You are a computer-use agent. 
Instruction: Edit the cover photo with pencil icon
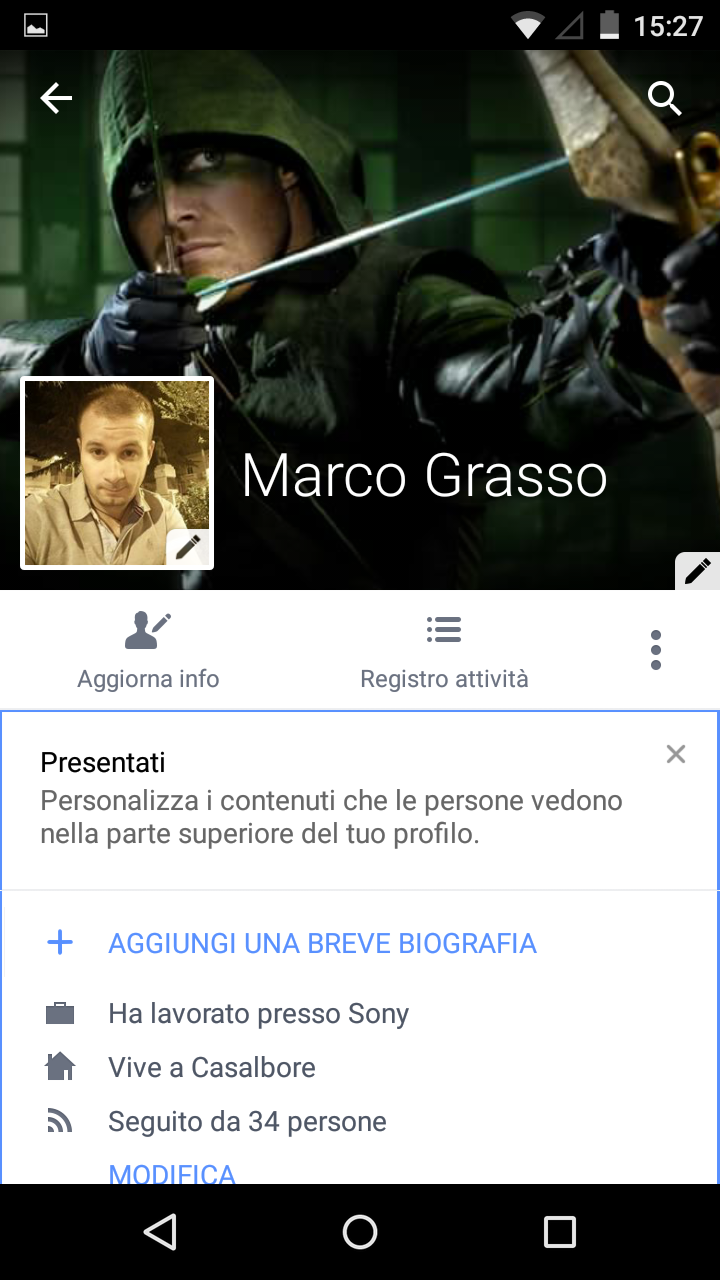[x=697, y=570]
